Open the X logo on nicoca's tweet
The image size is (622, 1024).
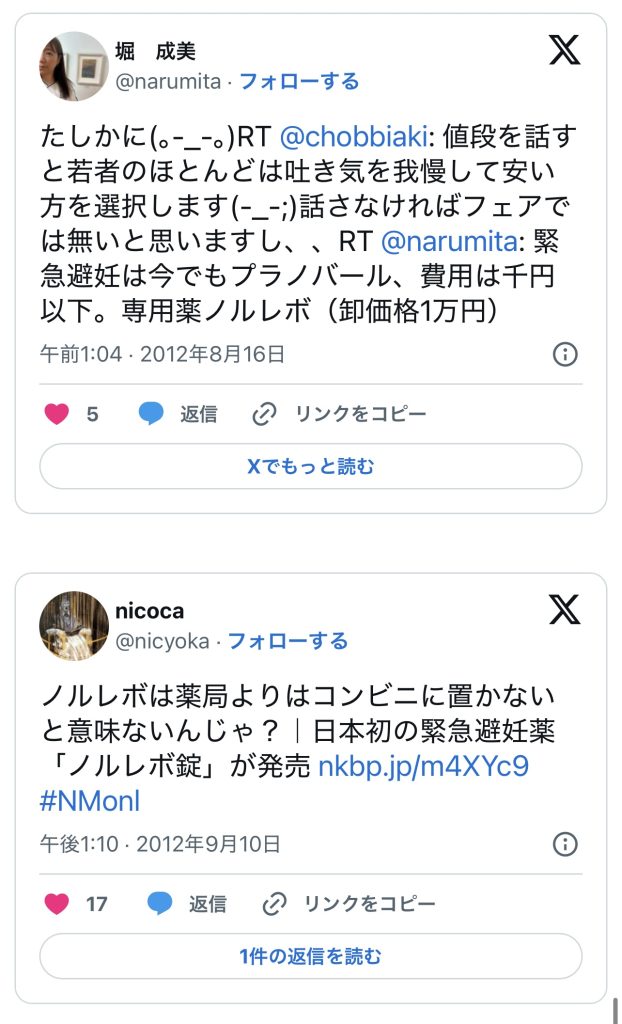pos(565,610)
